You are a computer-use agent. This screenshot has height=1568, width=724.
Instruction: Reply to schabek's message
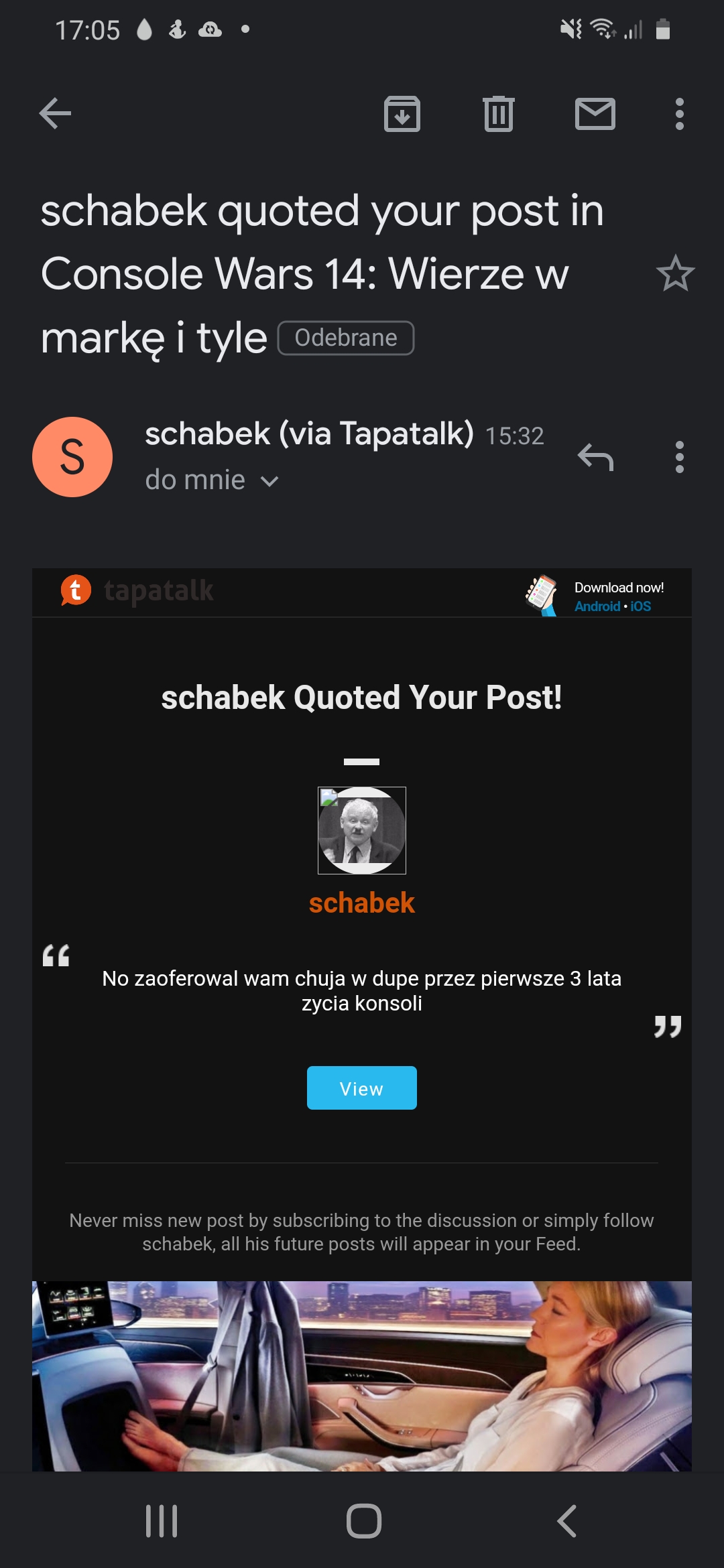[x=595, y=457]
